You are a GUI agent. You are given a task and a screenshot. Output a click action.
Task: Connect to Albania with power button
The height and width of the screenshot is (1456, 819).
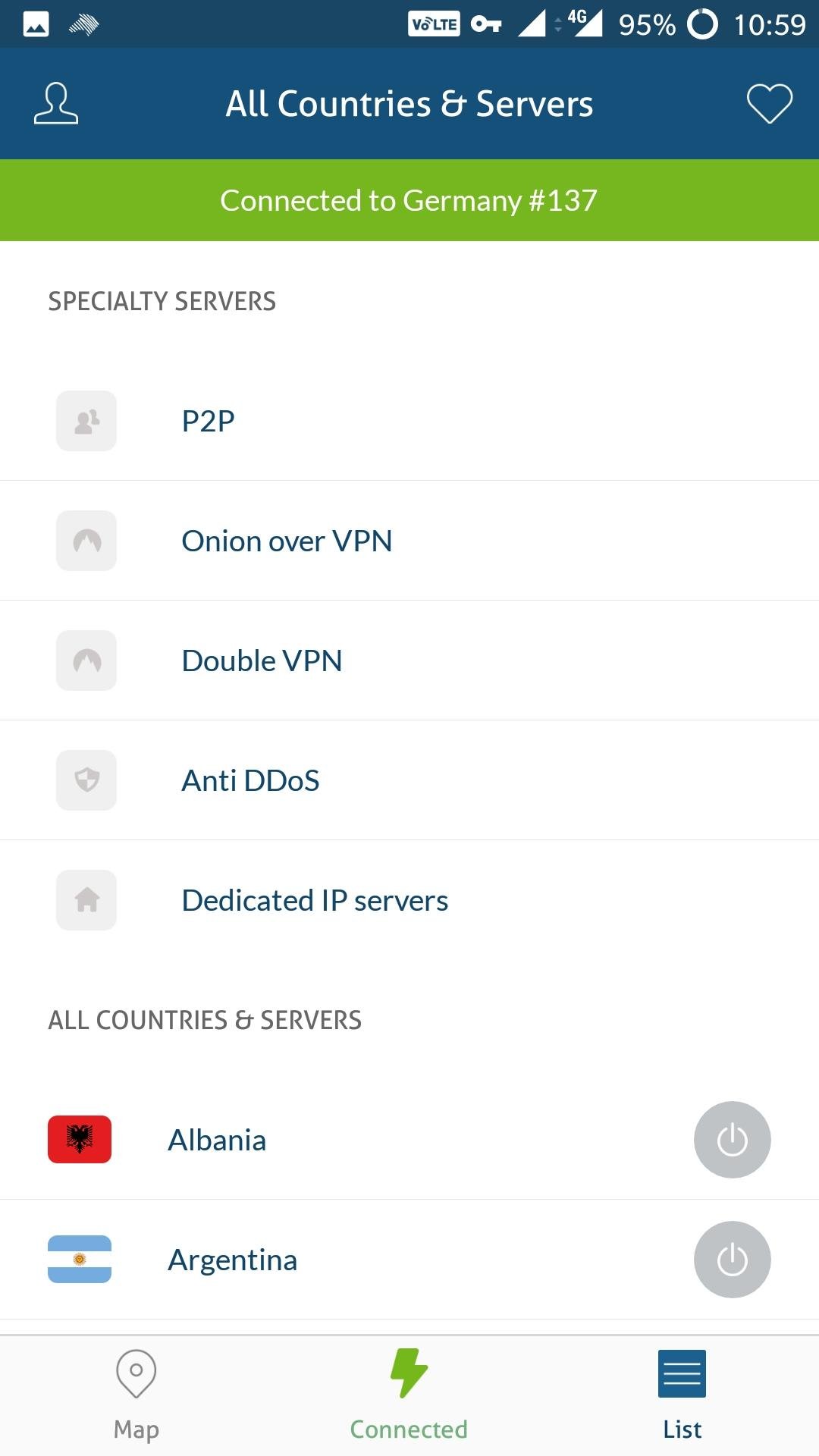pos(733,1140)
